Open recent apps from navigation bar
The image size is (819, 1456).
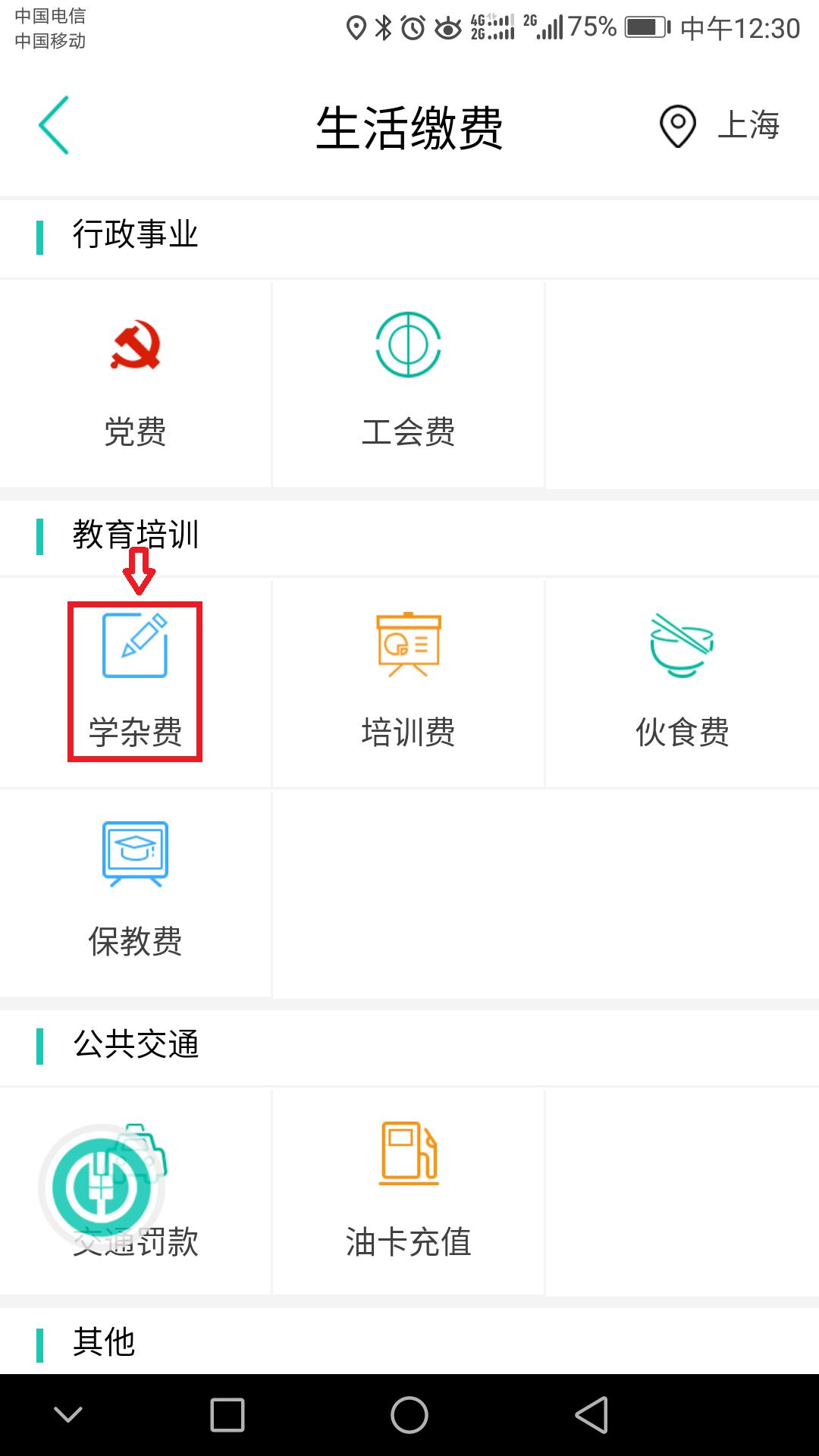tap(227, 1415)
